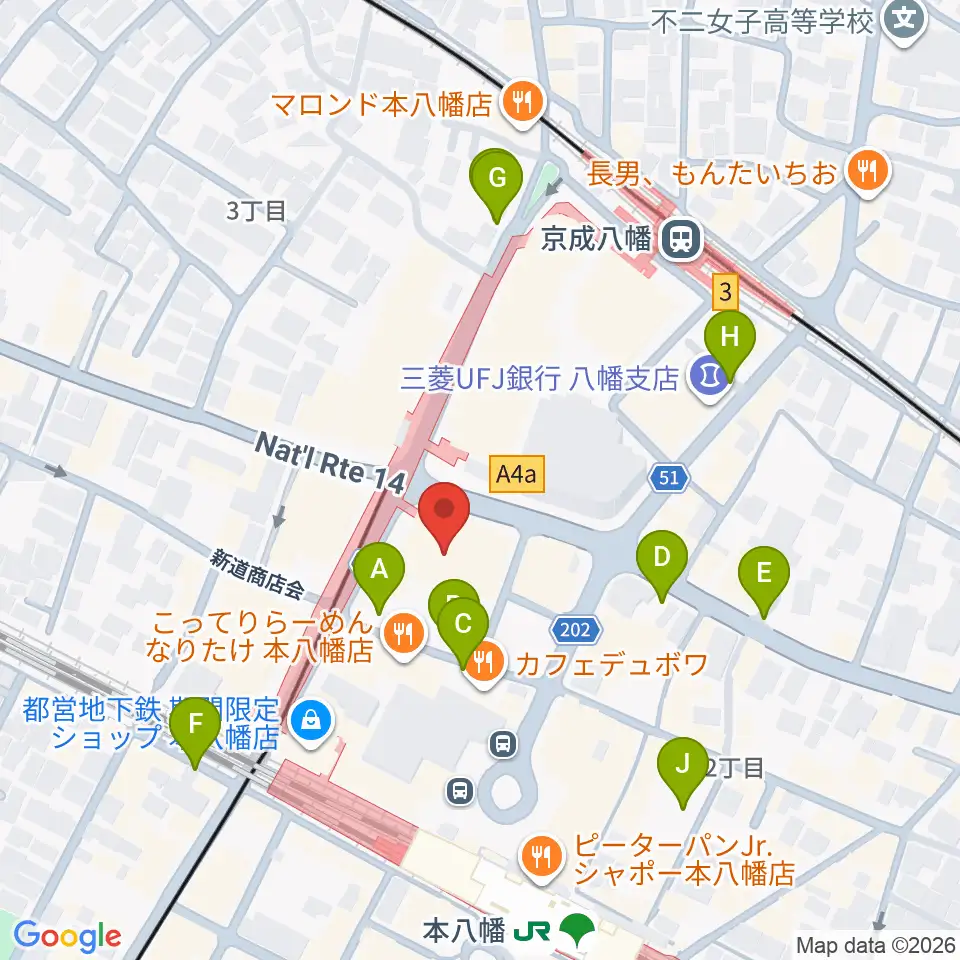Tap the green marker labeled H
Image resolution: width=960 pixels, height=960 pixels.
point(729,345)
